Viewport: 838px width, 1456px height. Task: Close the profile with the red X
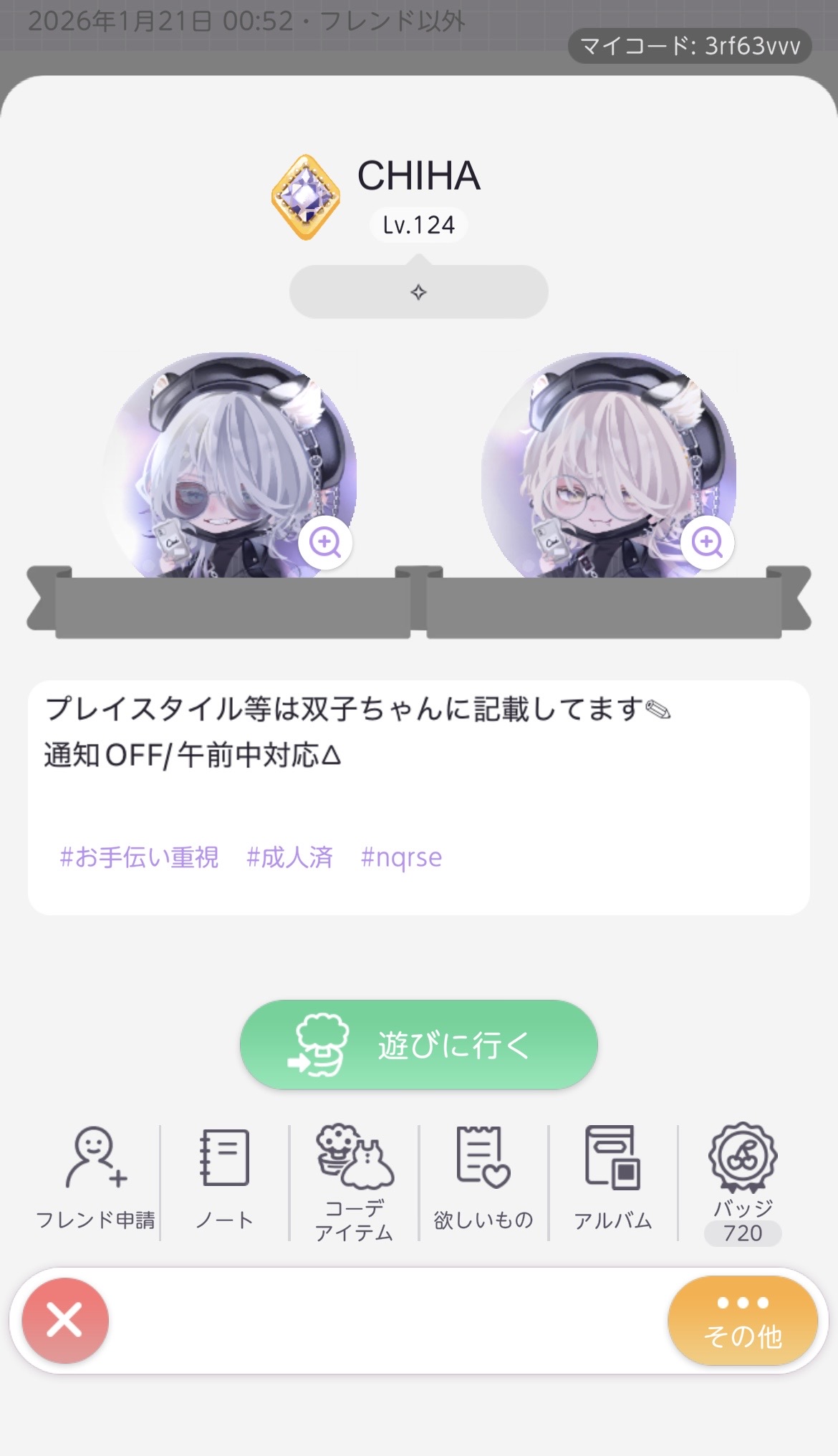pos(65,1320)
